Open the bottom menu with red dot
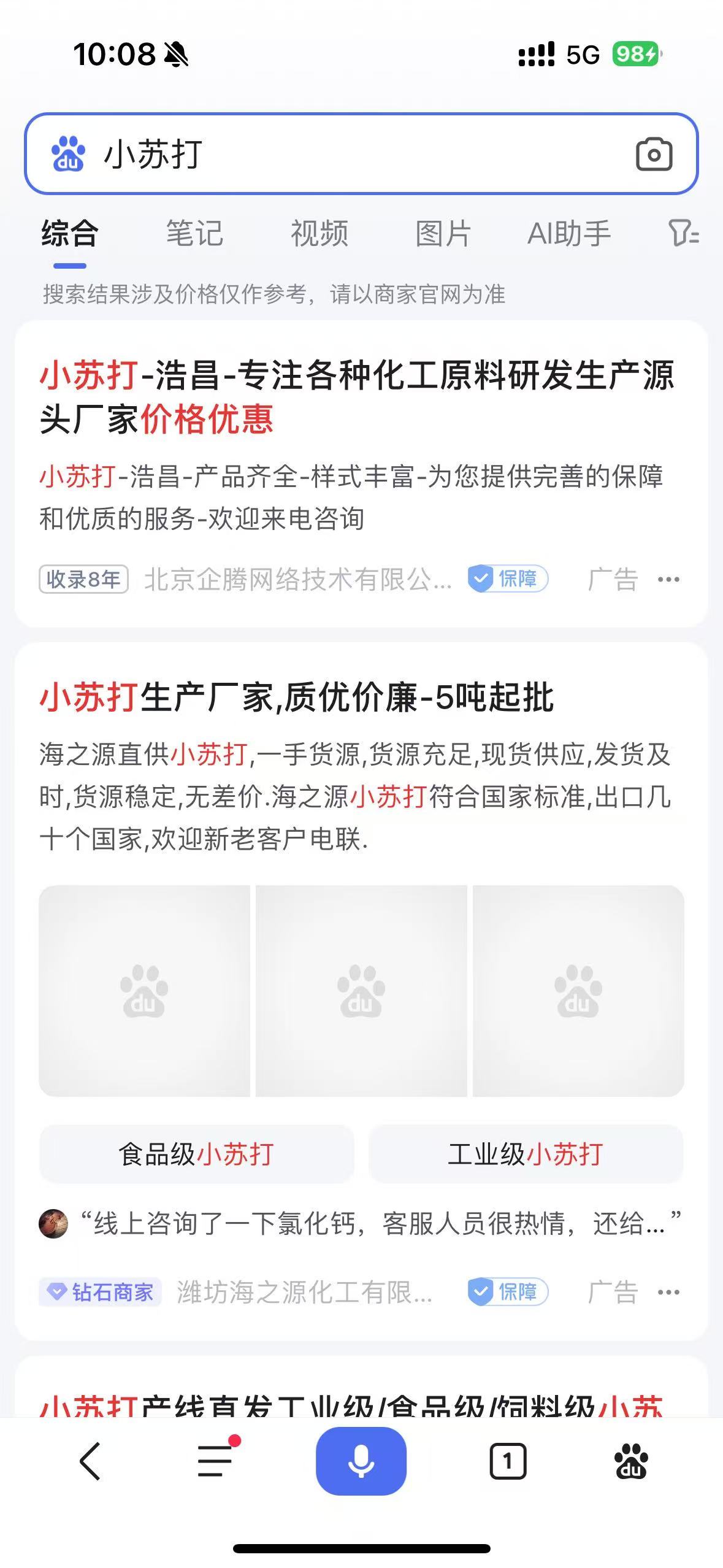The width and height of the screenshot is (723, 1568). (x=215, y=1461)
